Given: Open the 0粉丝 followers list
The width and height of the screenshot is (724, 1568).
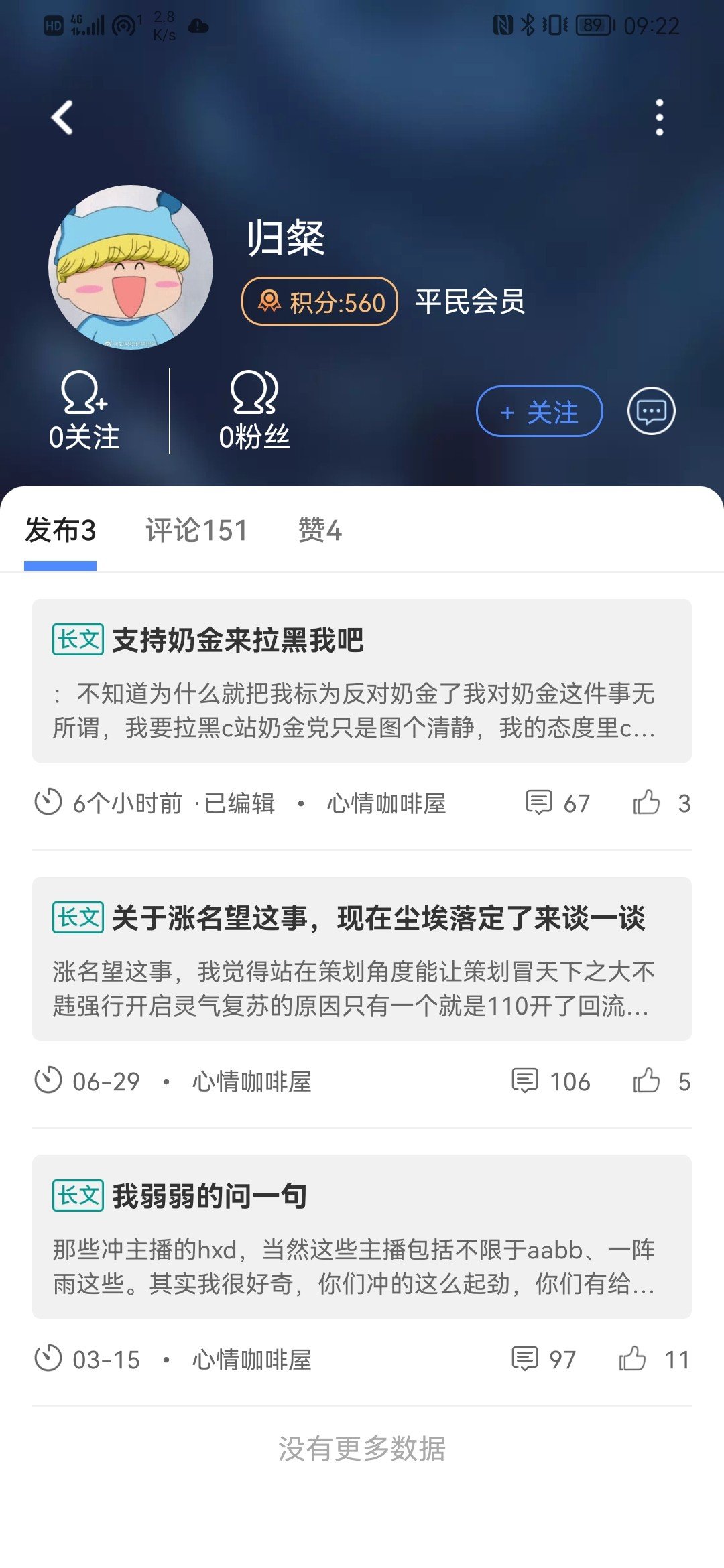Looking at the screenshot, I should pos(254,411).
